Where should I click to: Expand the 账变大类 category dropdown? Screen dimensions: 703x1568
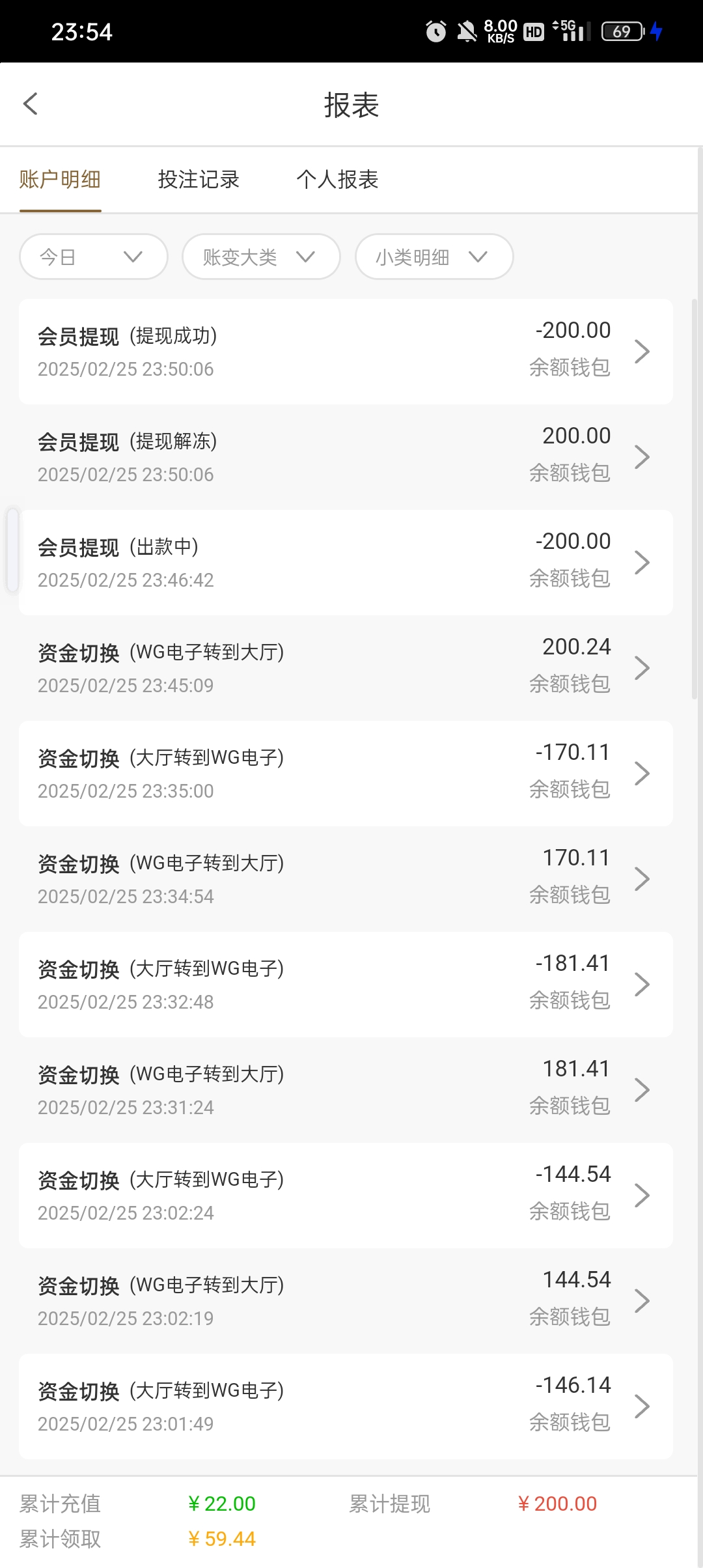click(x=260, y=257)
